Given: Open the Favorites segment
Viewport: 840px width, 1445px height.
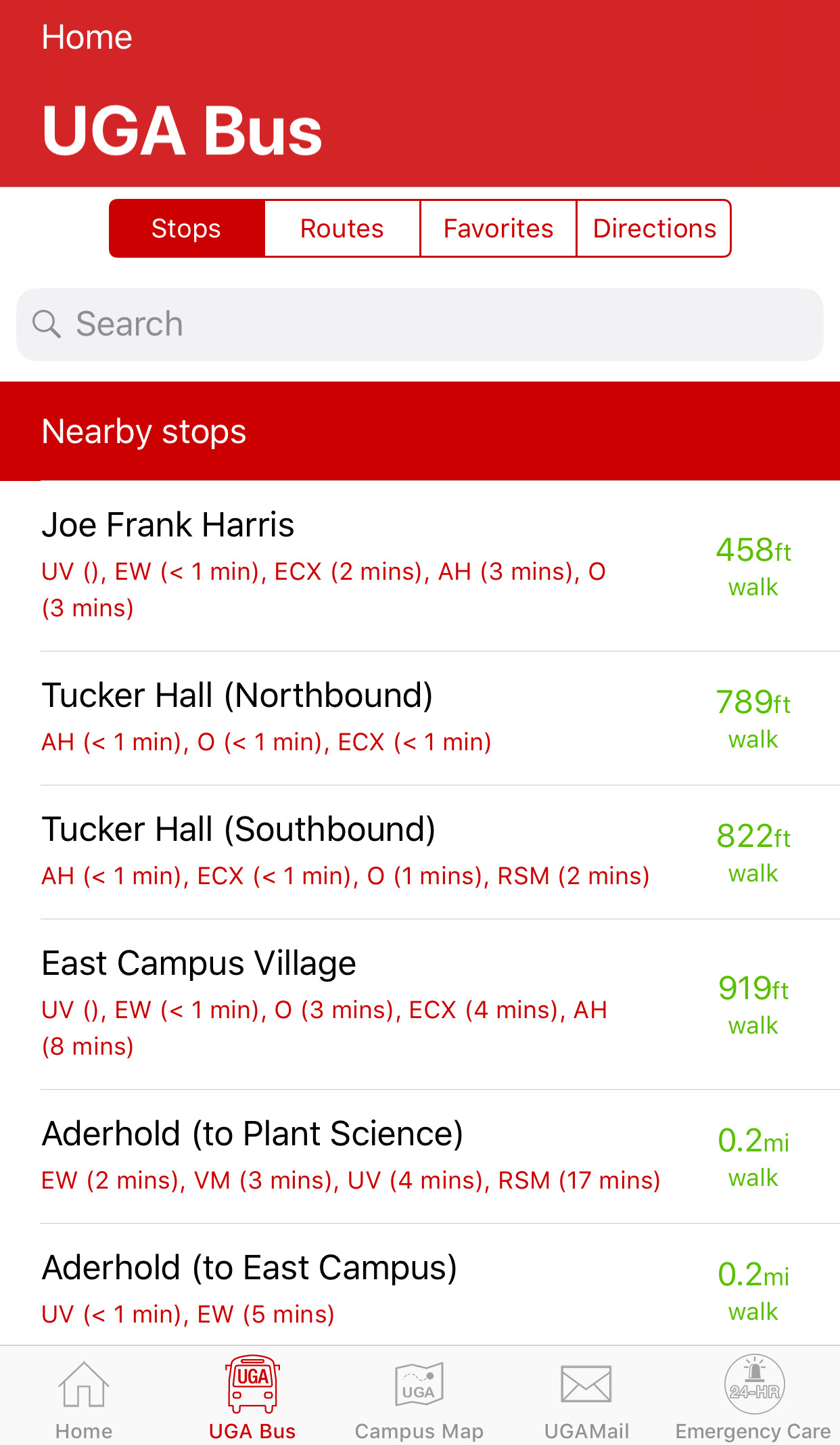Looking at the screenshot, I should 498,229.
